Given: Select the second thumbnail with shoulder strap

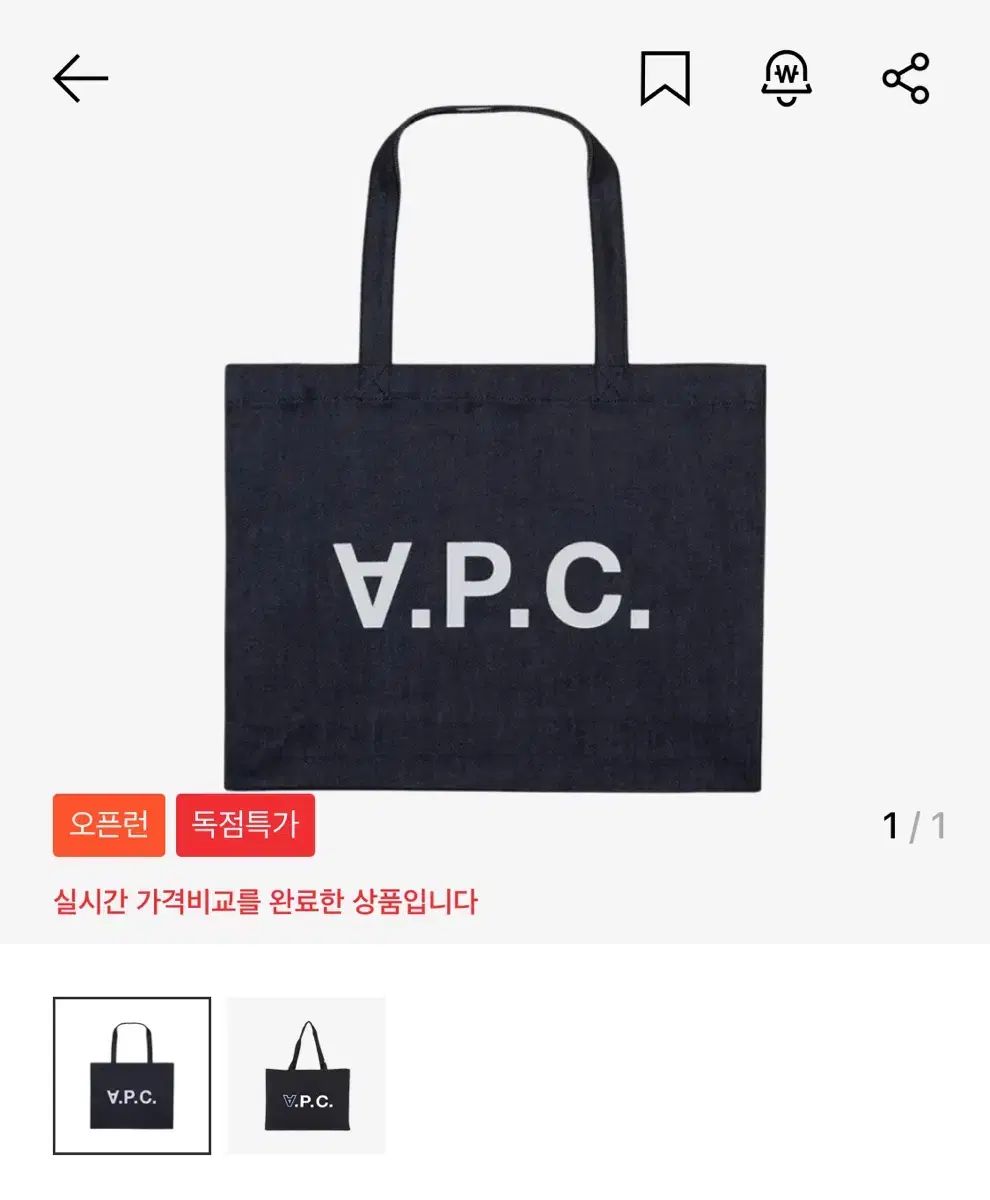Looking at the screenshot, I should click(x=306, y=1075).
